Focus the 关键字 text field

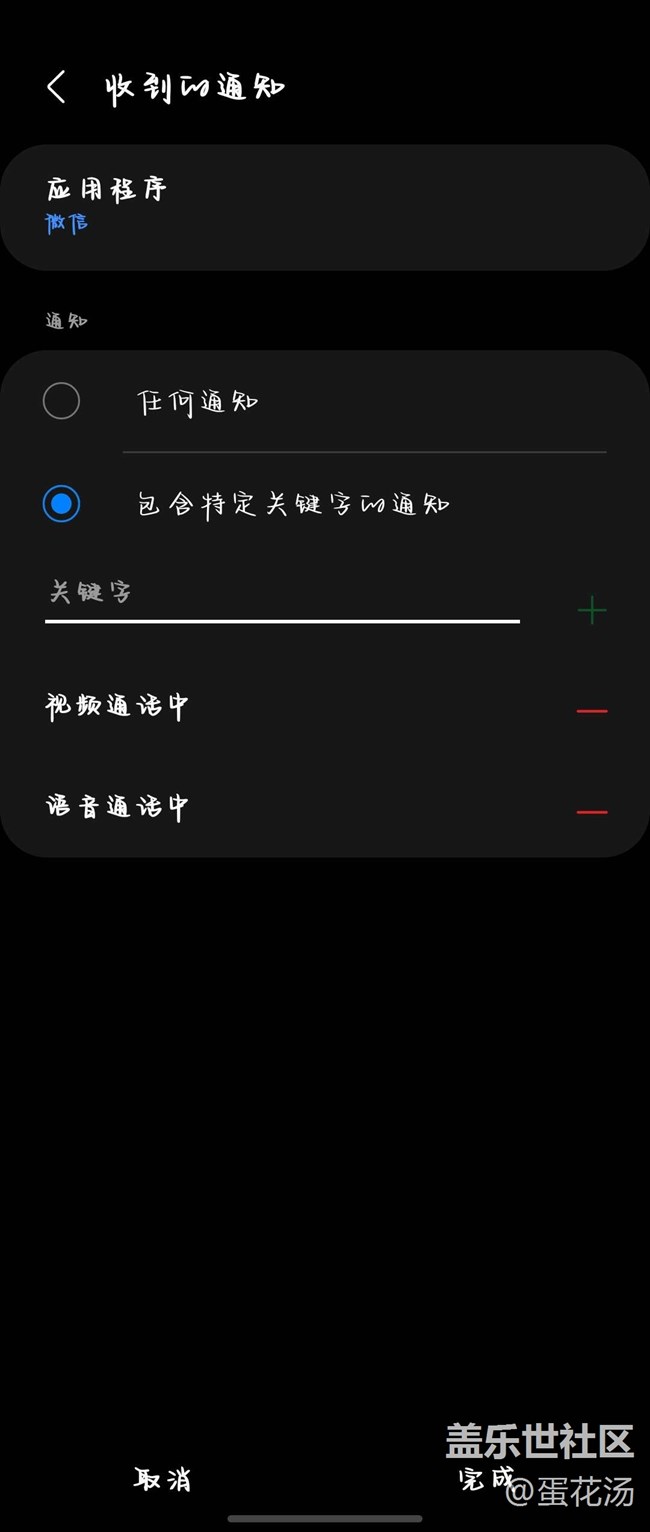(282, 594)
